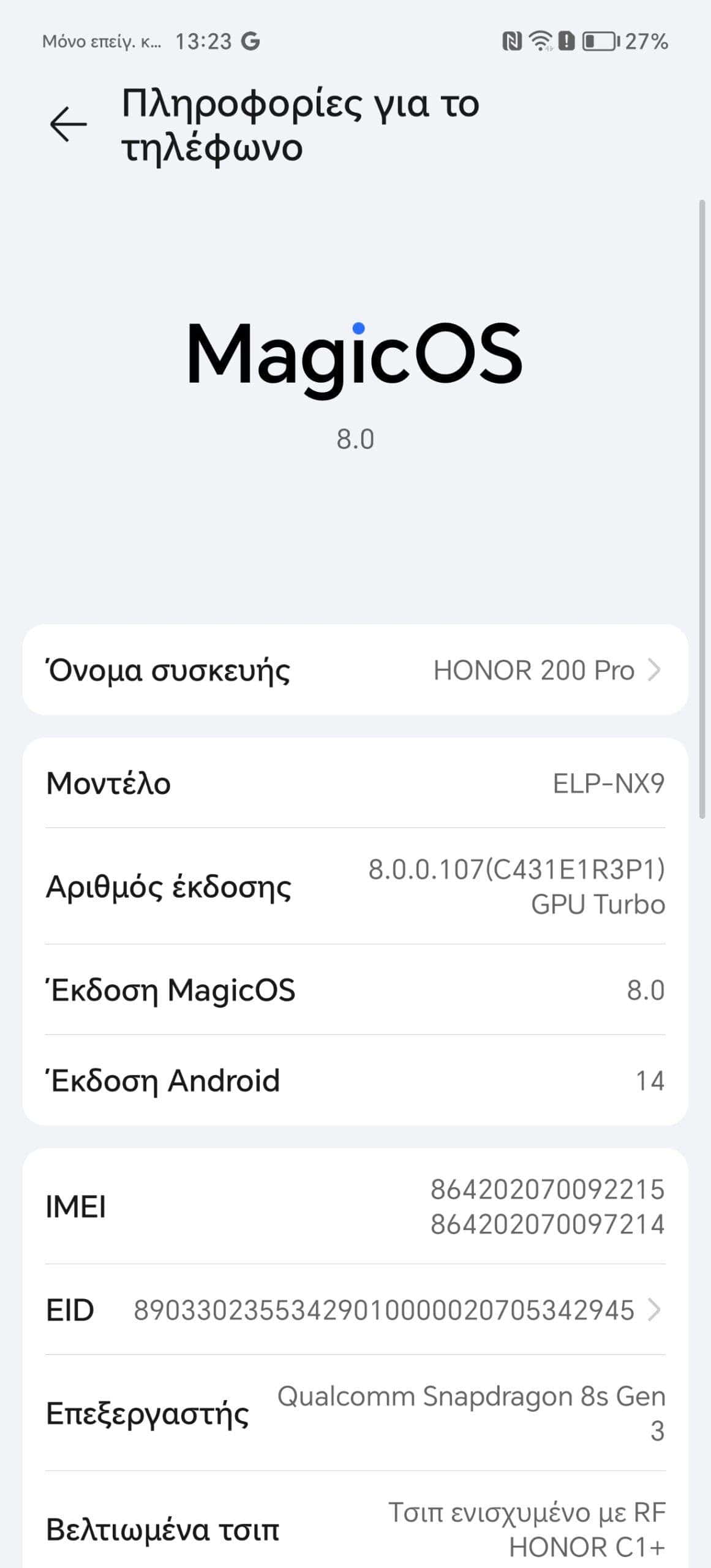This screenshot has width=711, height=1568.
Task: Open the EID number row
Action: point(355,1310)
